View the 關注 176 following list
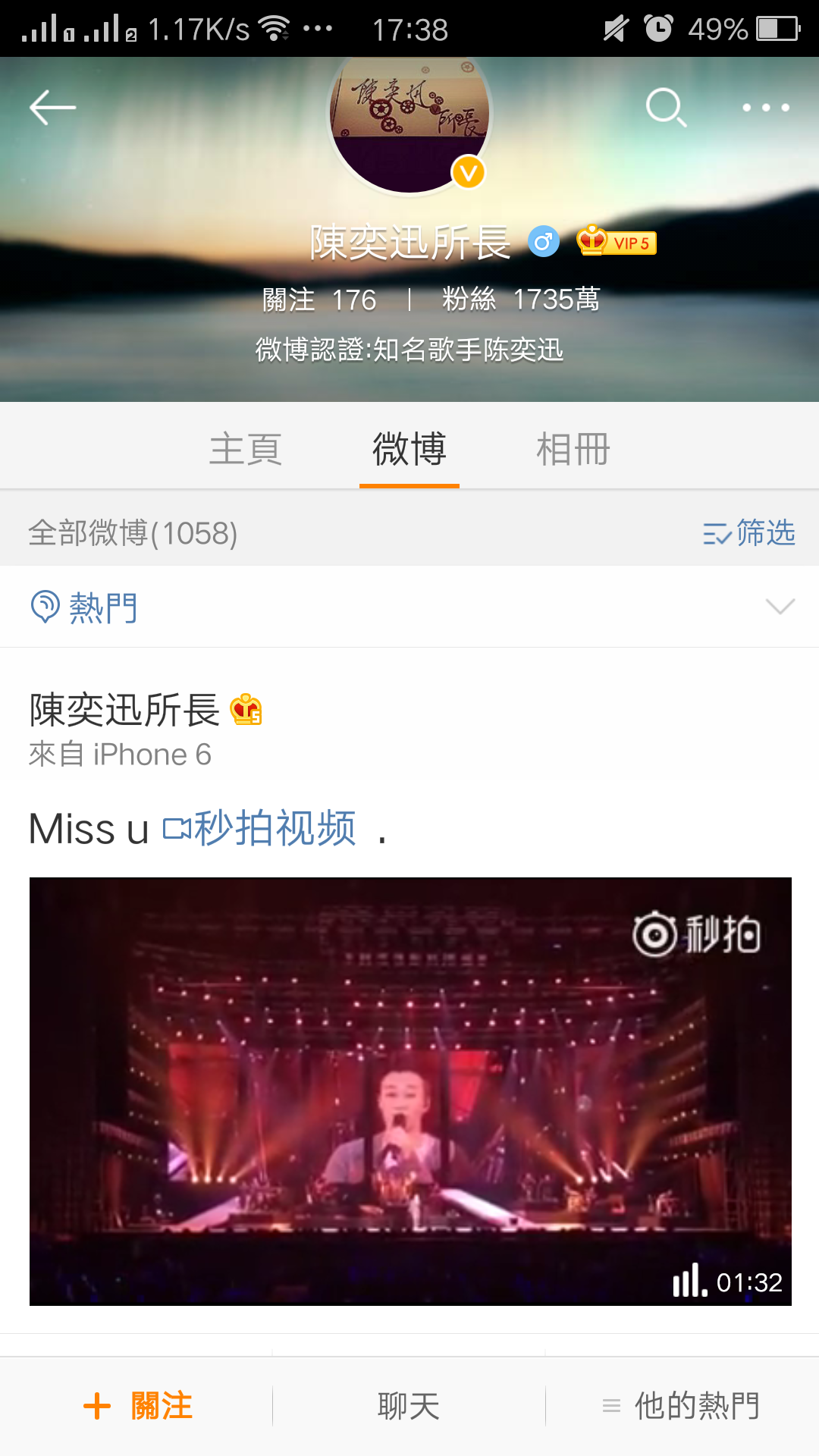The image size is (819, 1456). [x=319, y=300]
